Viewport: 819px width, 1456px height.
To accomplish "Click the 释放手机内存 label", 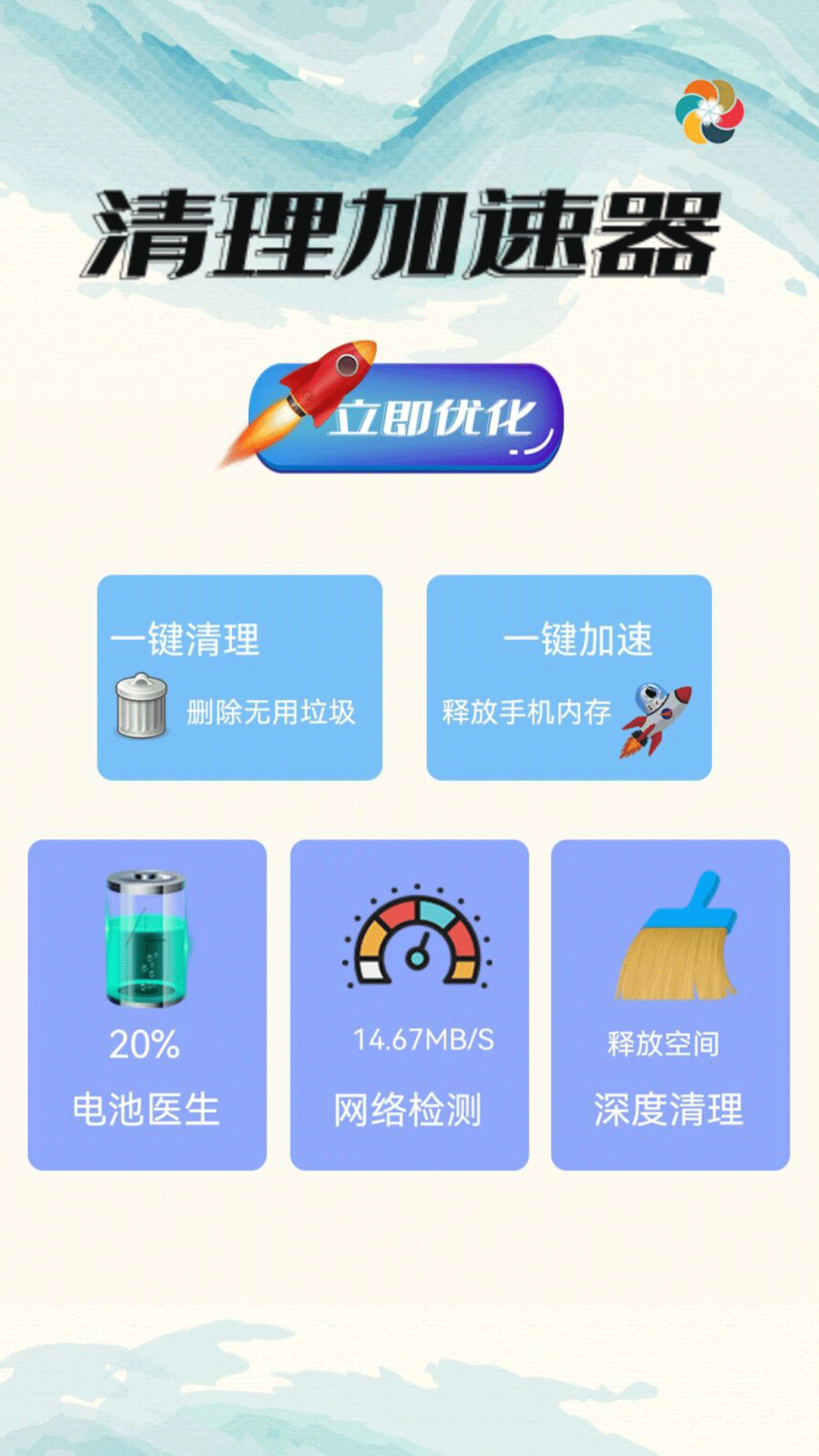I will click(526, 711).
